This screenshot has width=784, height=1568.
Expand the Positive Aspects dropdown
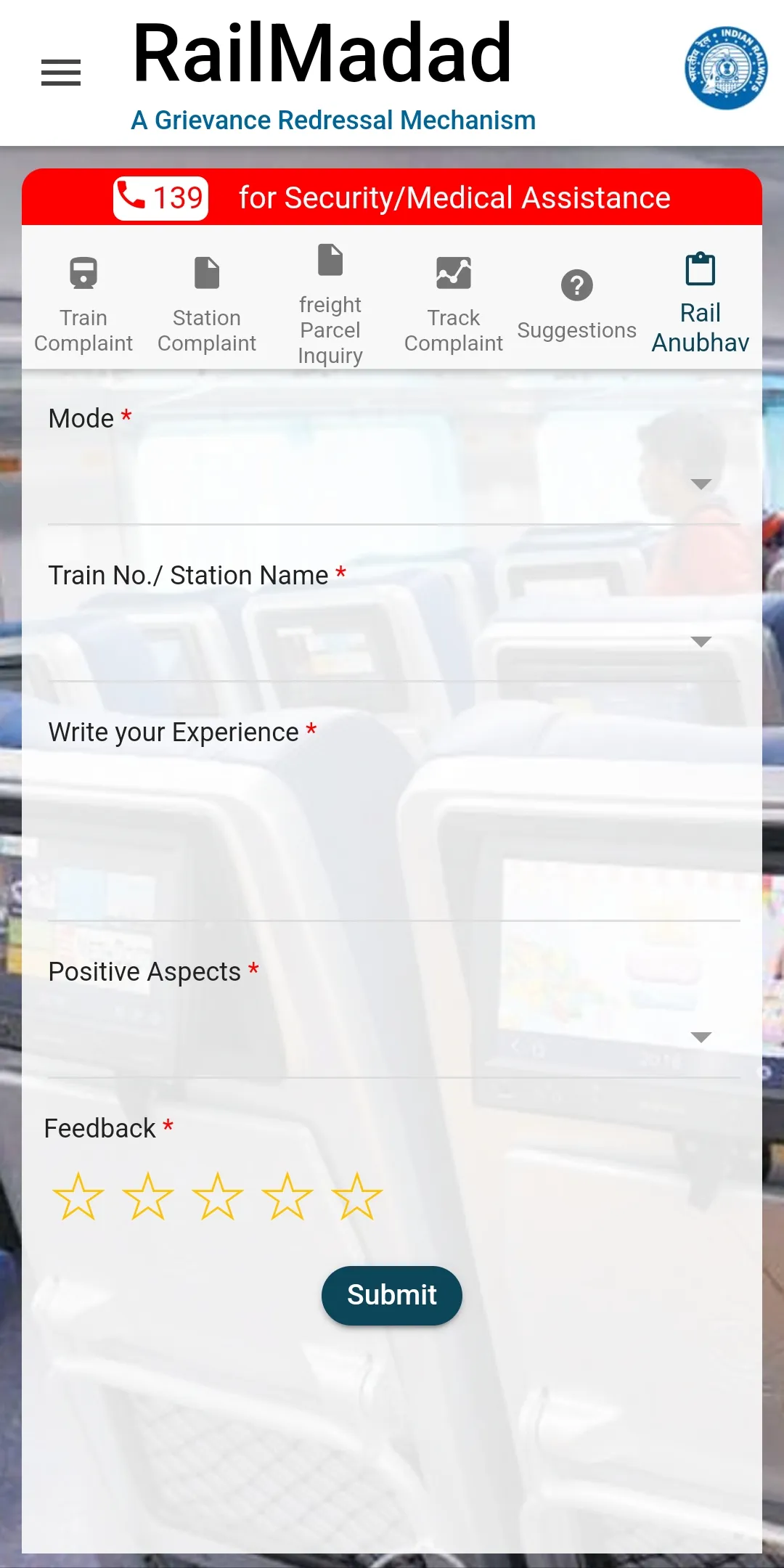[393, 1037]
